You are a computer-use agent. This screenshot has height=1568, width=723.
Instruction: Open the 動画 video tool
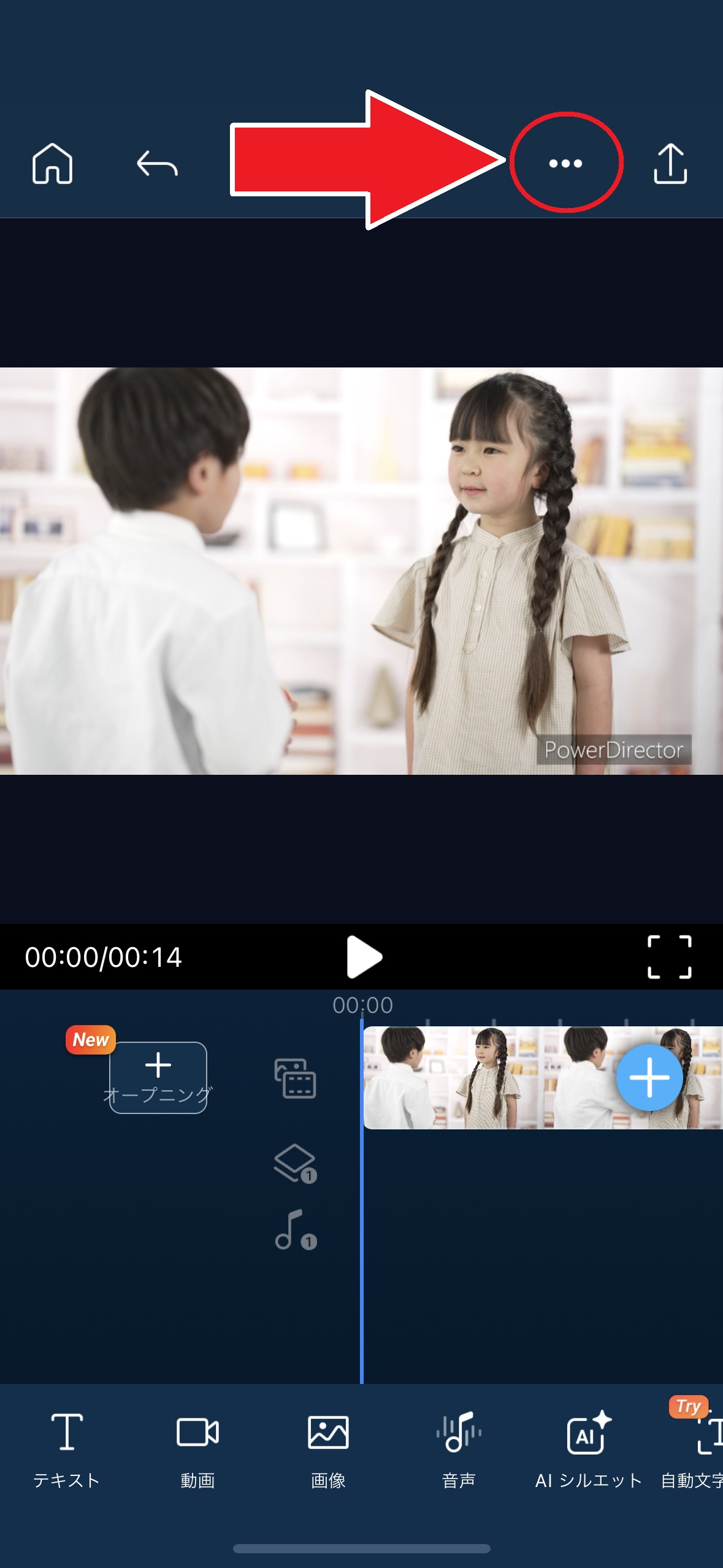pos(197,1448)
